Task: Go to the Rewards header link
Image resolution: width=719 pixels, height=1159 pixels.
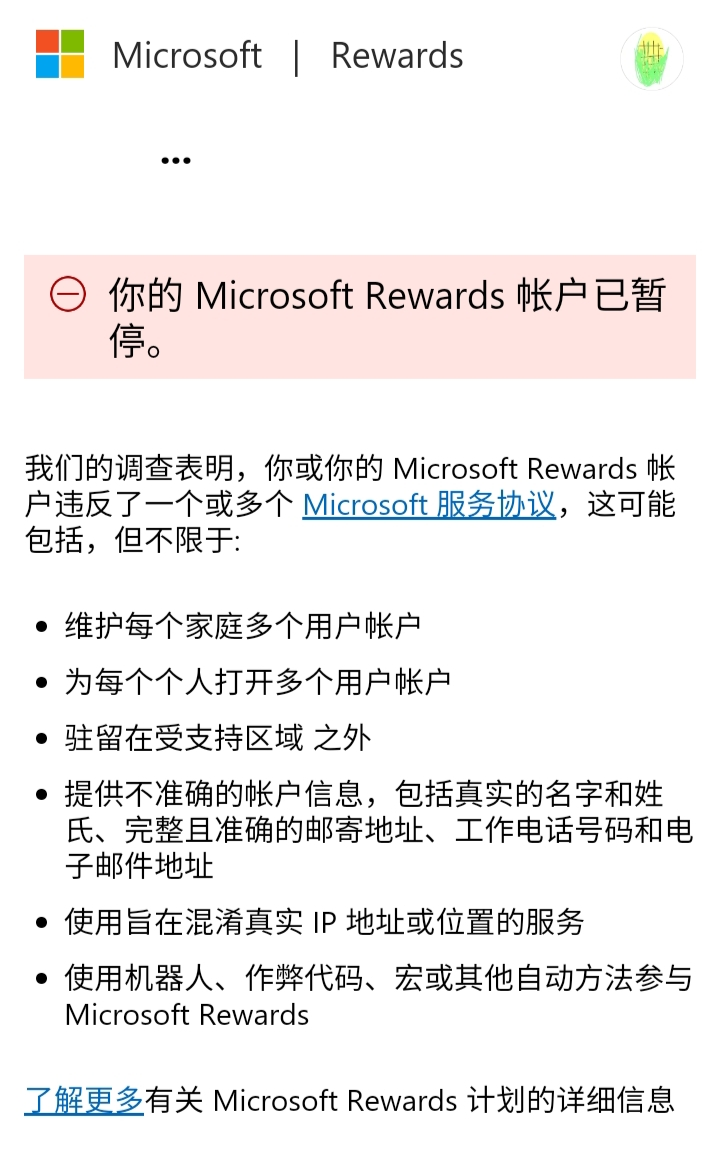Action: pos(397,56)
